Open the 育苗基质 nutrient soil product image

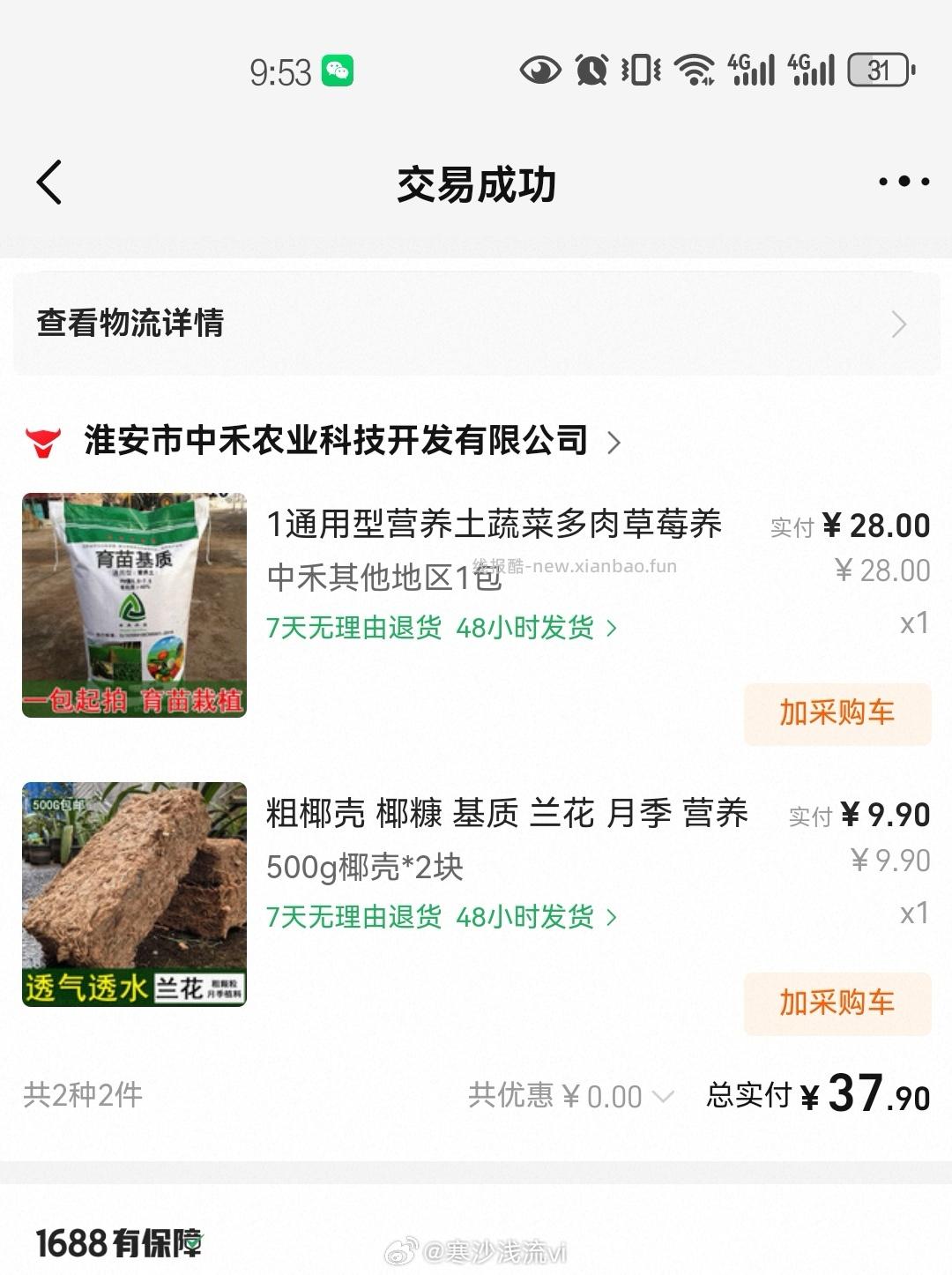pos(134,605)
